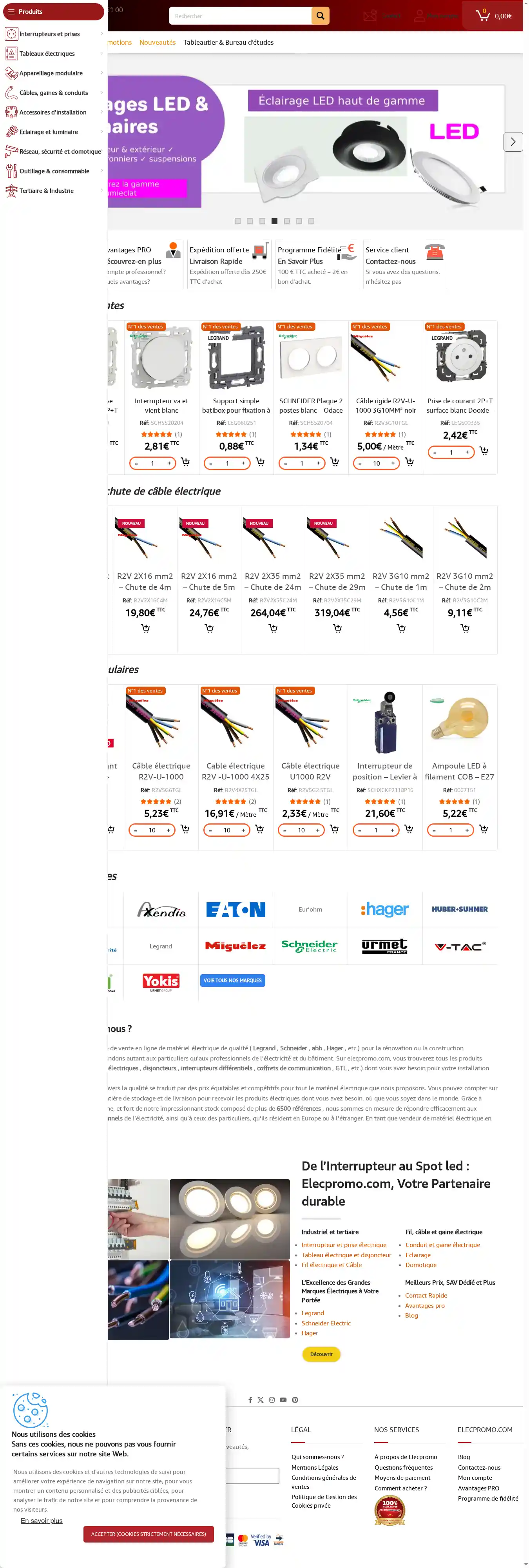Open the Tableaux électriques category
Viewport: 529px width, 1568px height.
click(47, 54)
